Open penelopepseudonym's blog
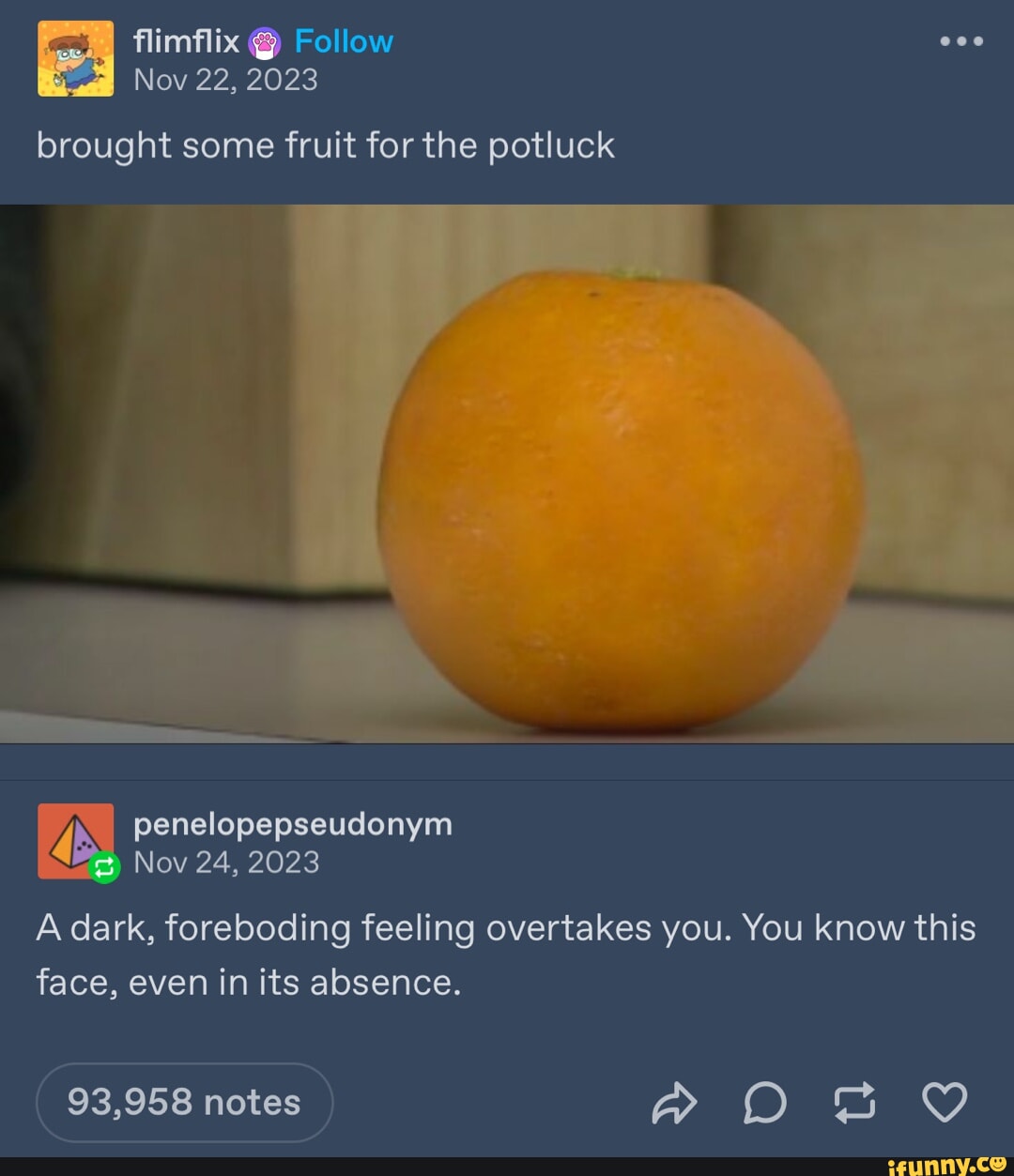 click(x=292, y=824)
